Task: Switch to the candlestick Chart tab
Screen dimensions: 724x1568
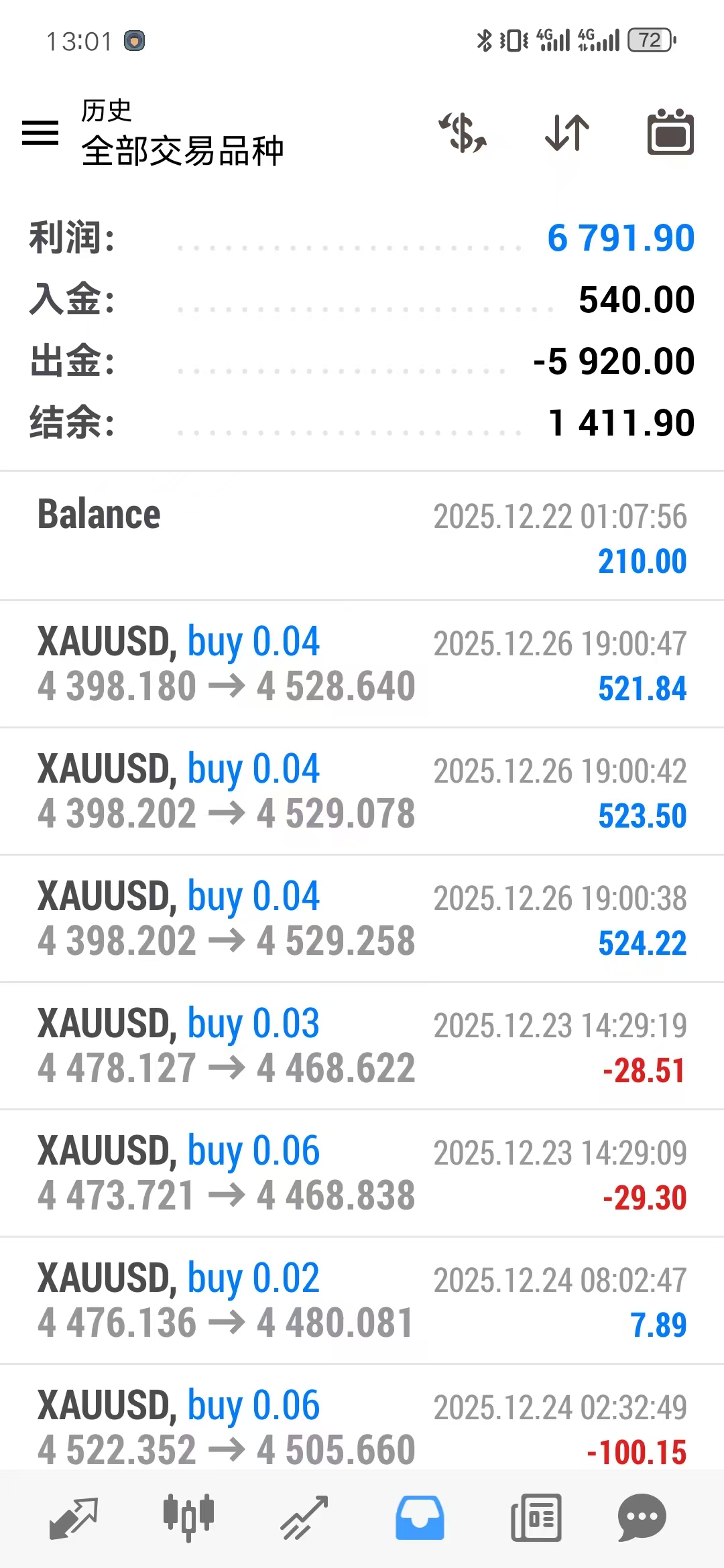Action: [x=189, y=1518]
